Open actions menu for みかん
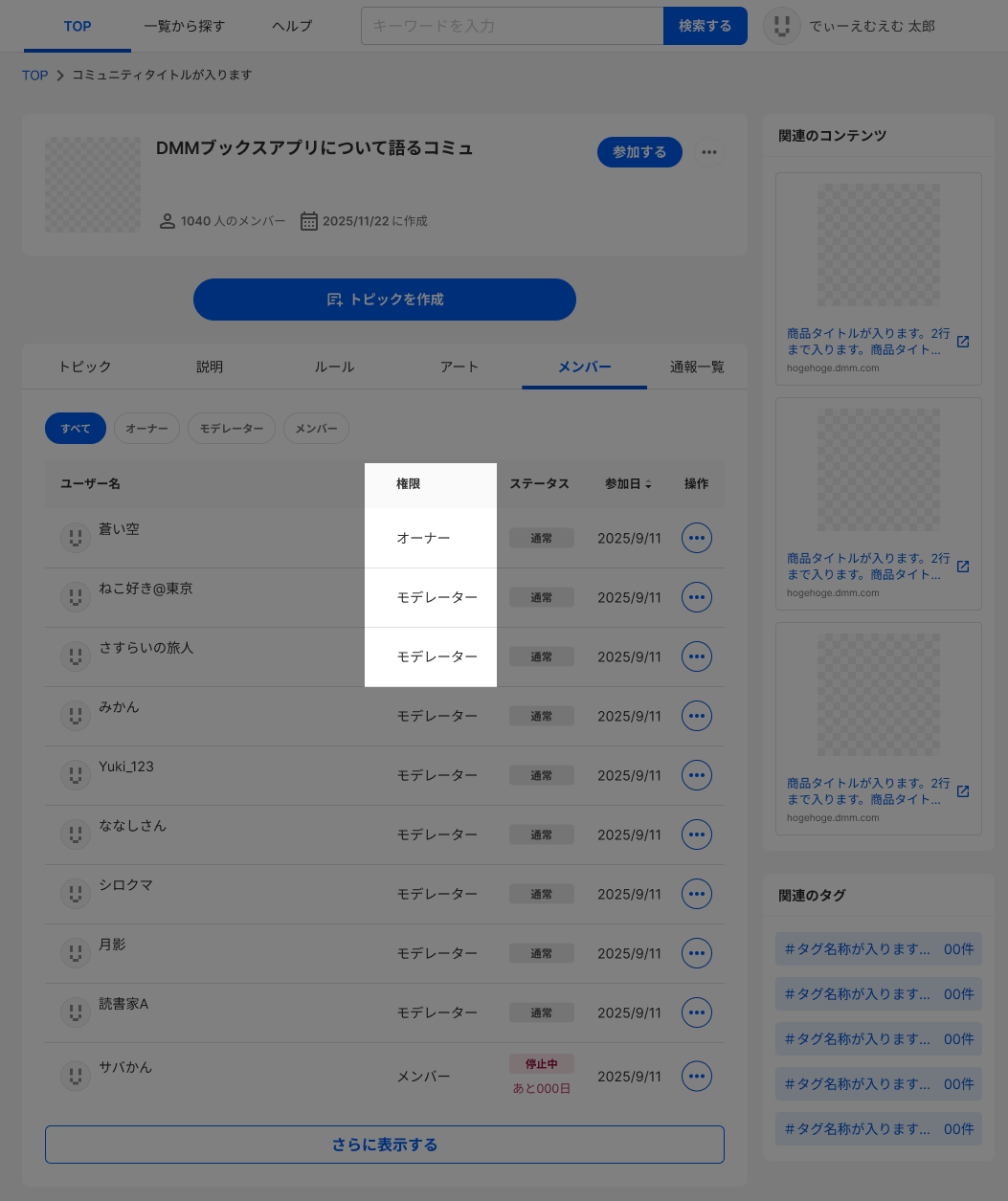Image resolution: width=1008 pixels, height=1201 pixels. [697, 716]
